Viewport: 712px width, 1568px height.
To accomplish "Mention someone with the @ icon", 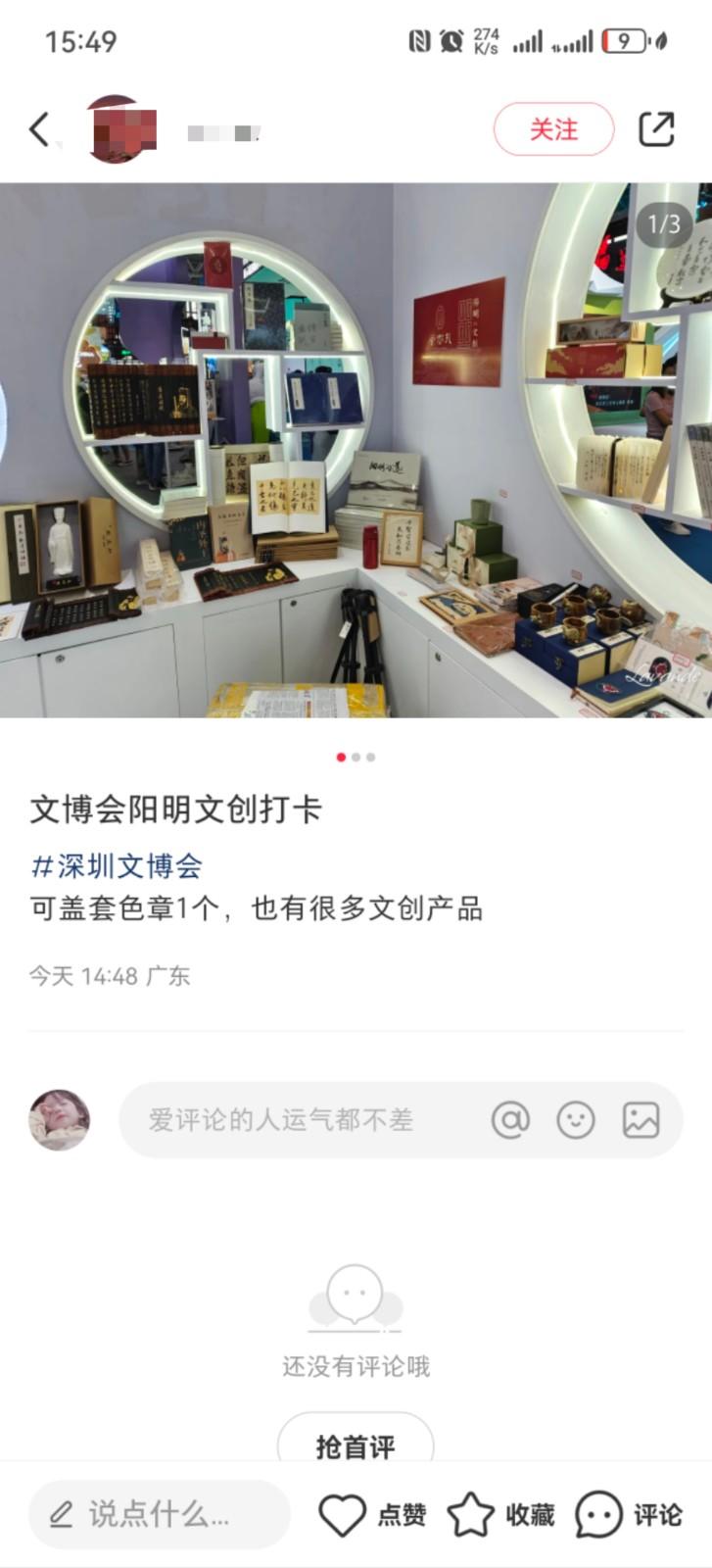I will [x=510, y=1119].
